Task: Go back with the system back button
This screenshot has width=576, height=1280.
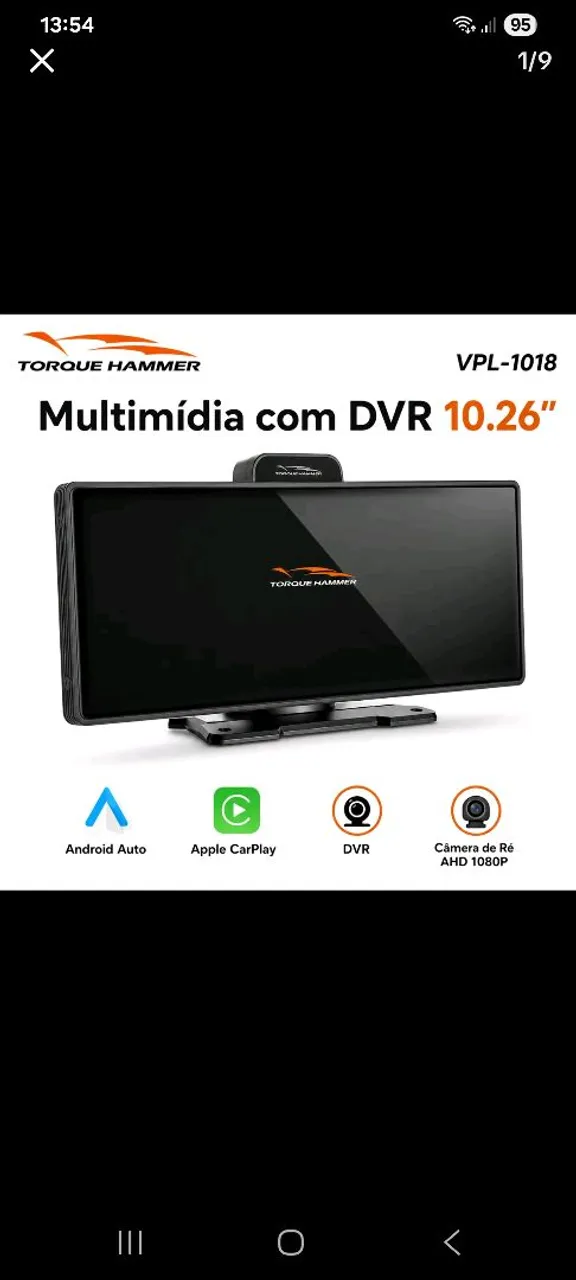Action: click(452, 1243)
